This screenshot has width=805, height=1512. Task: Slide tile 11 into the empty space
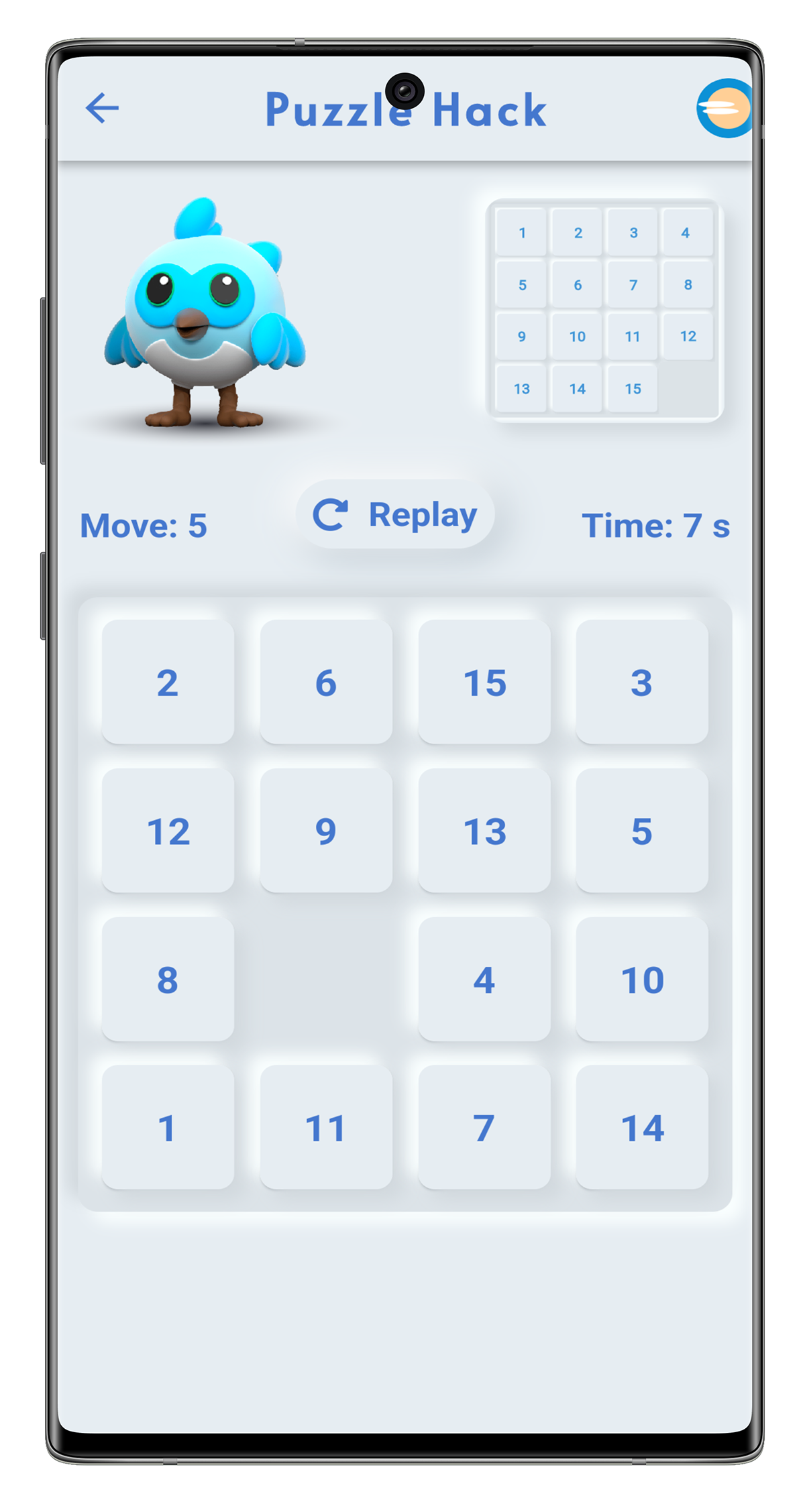click(x=326, y=1127)
